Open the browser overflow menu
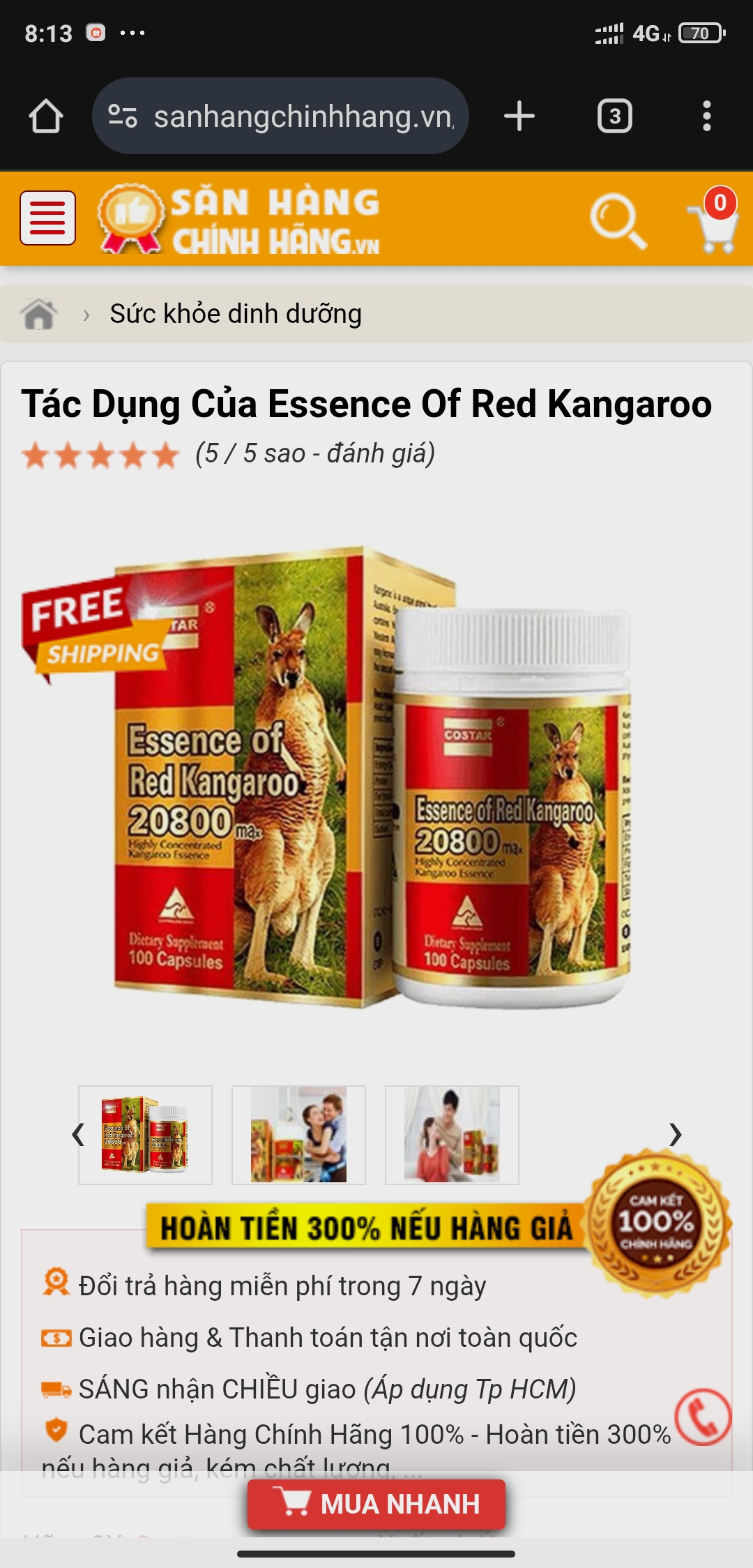 tap(706, 116)
